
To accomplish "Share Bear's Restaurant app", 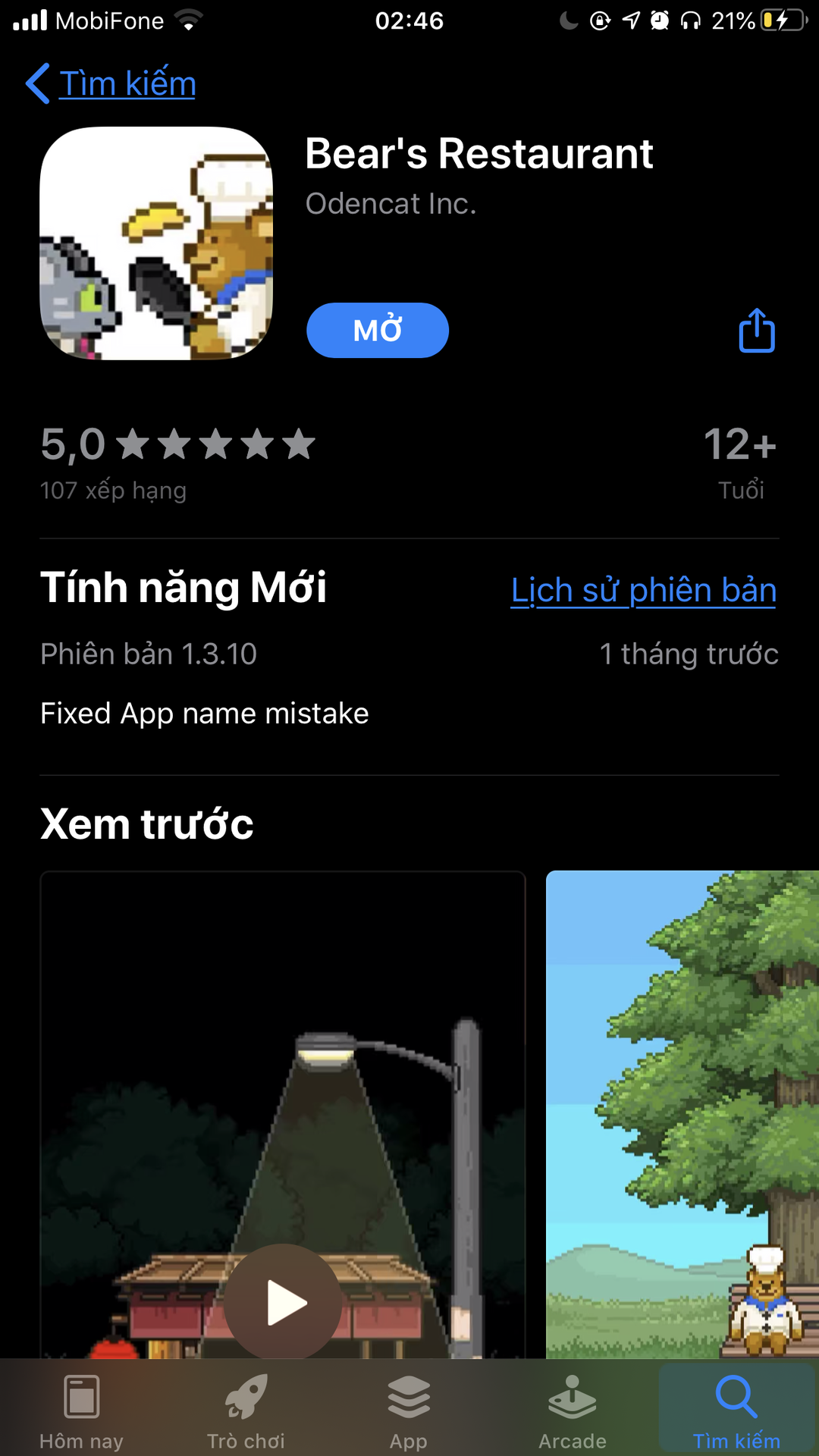I will [x=756, y=331].
